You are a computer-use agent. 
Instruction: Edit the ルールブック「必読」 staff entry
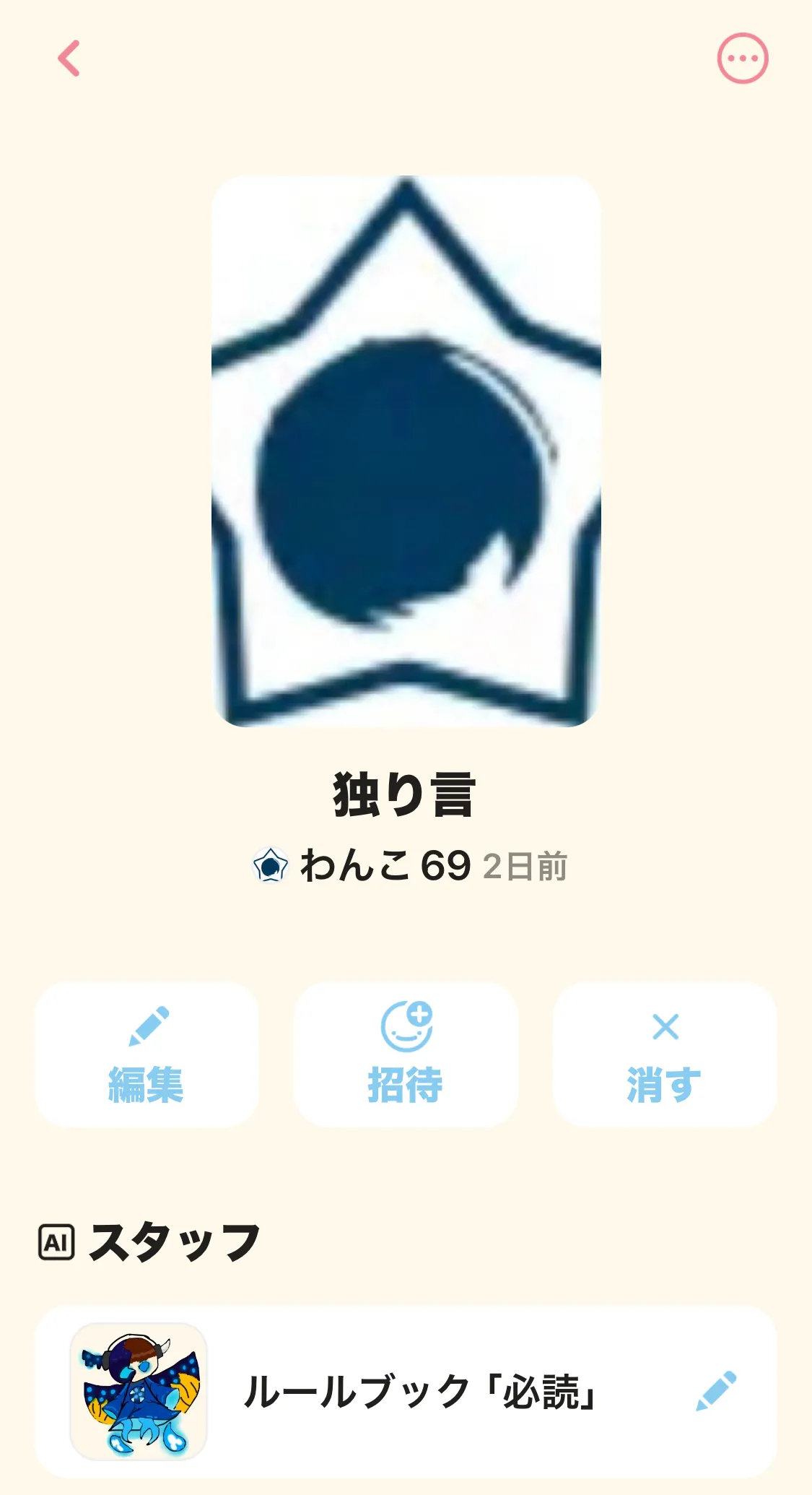pos(716,1391)
